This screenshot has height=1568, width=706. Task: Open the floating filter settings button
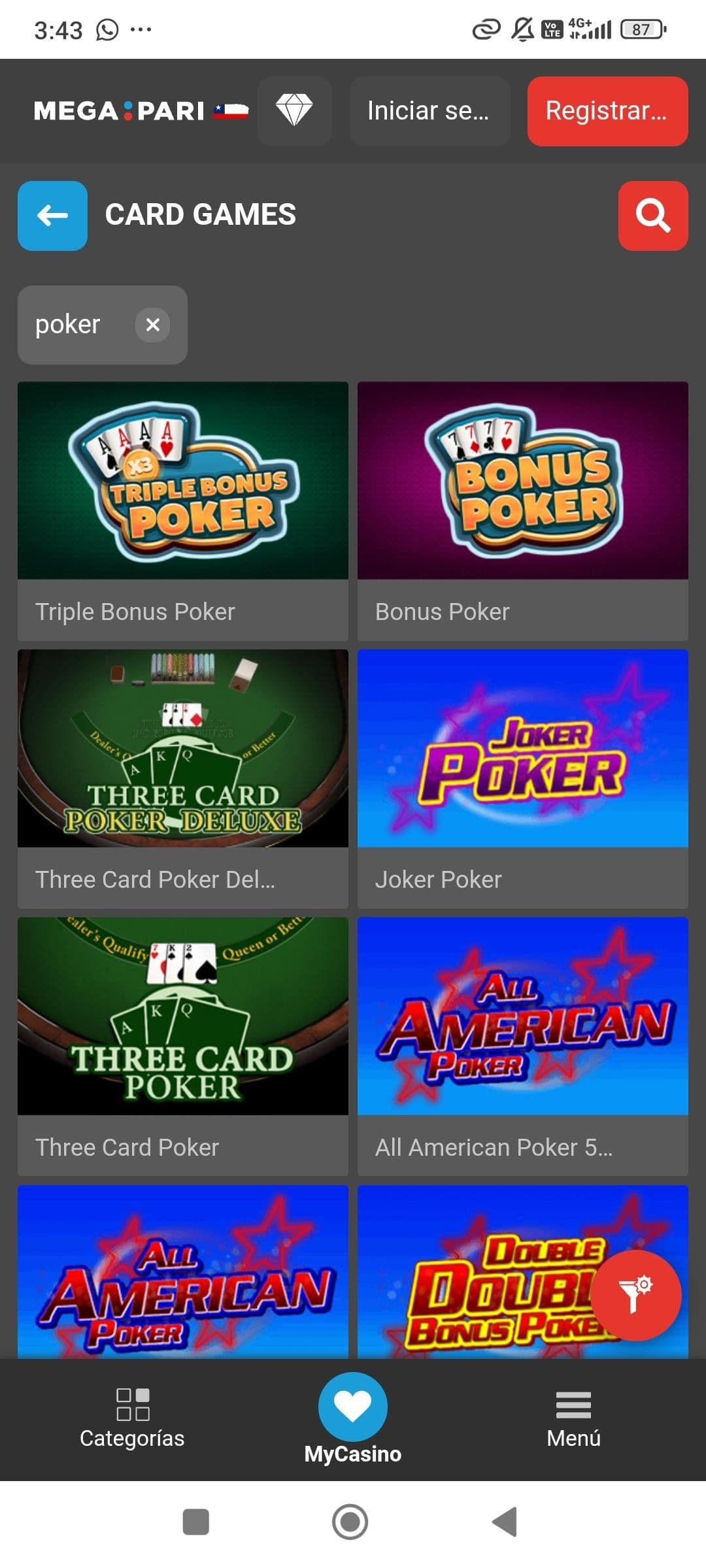click(x=635, y=1294)
